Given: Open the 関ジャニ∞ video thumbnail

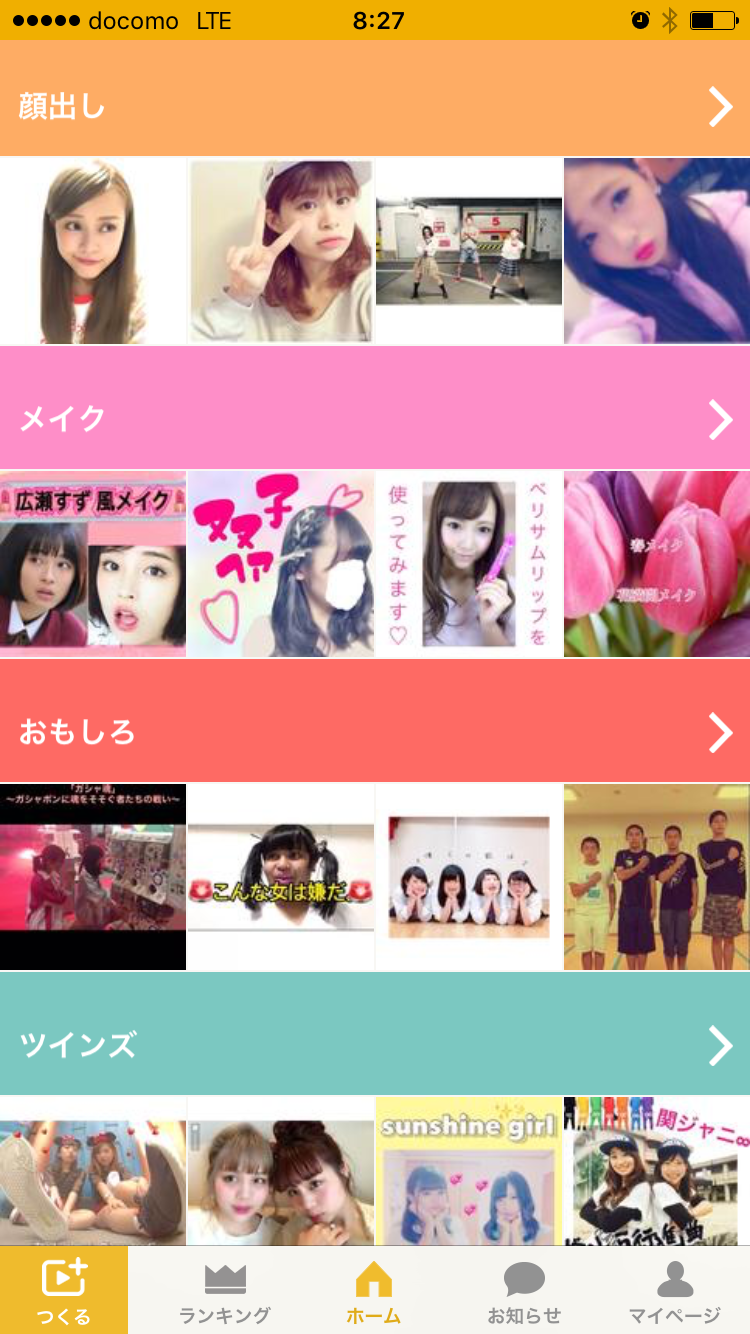Looking at the screenshot, I should pos(657,1170).
